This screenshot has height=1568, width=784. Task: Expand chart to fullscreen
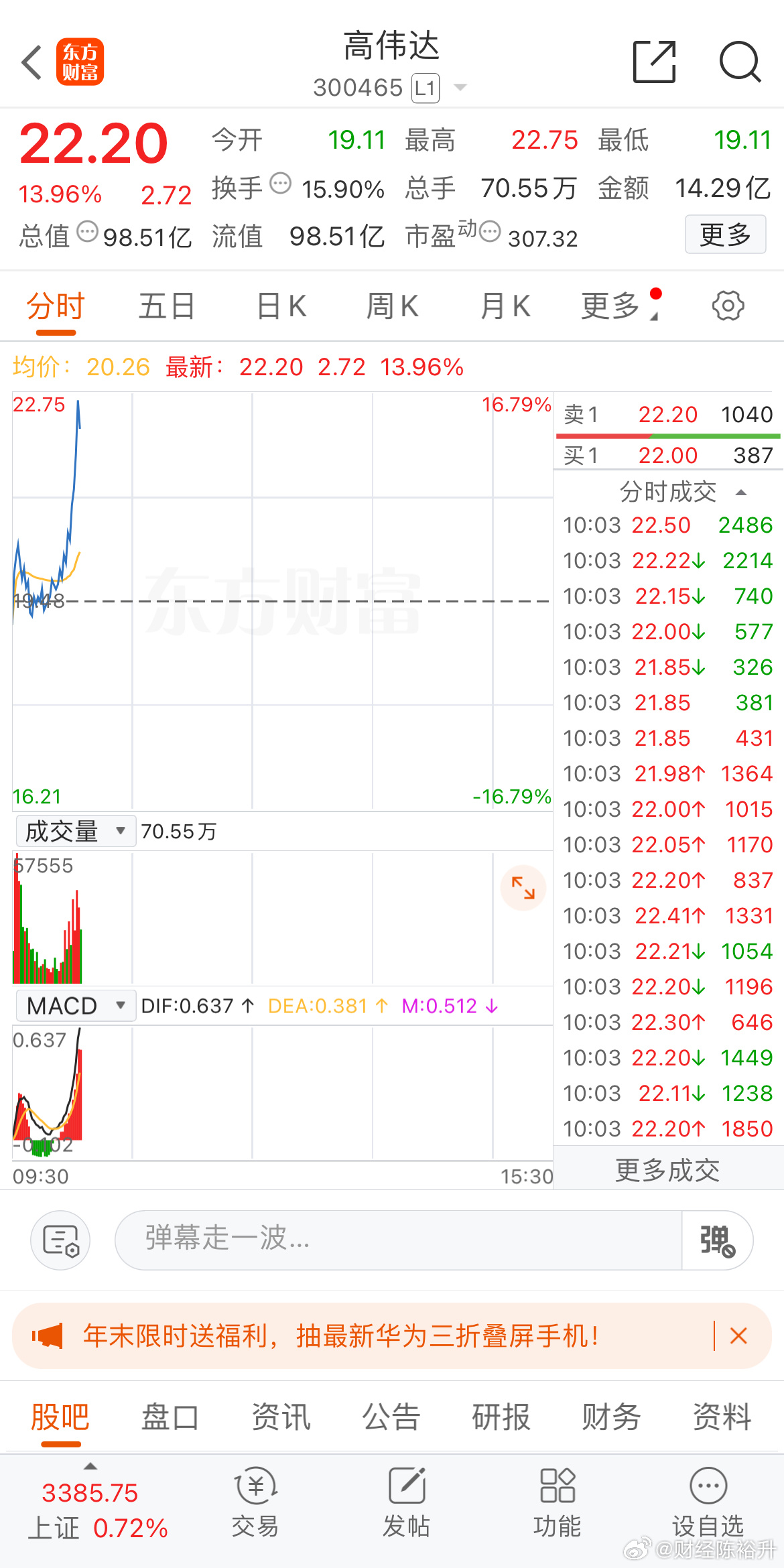click(523, 888)
